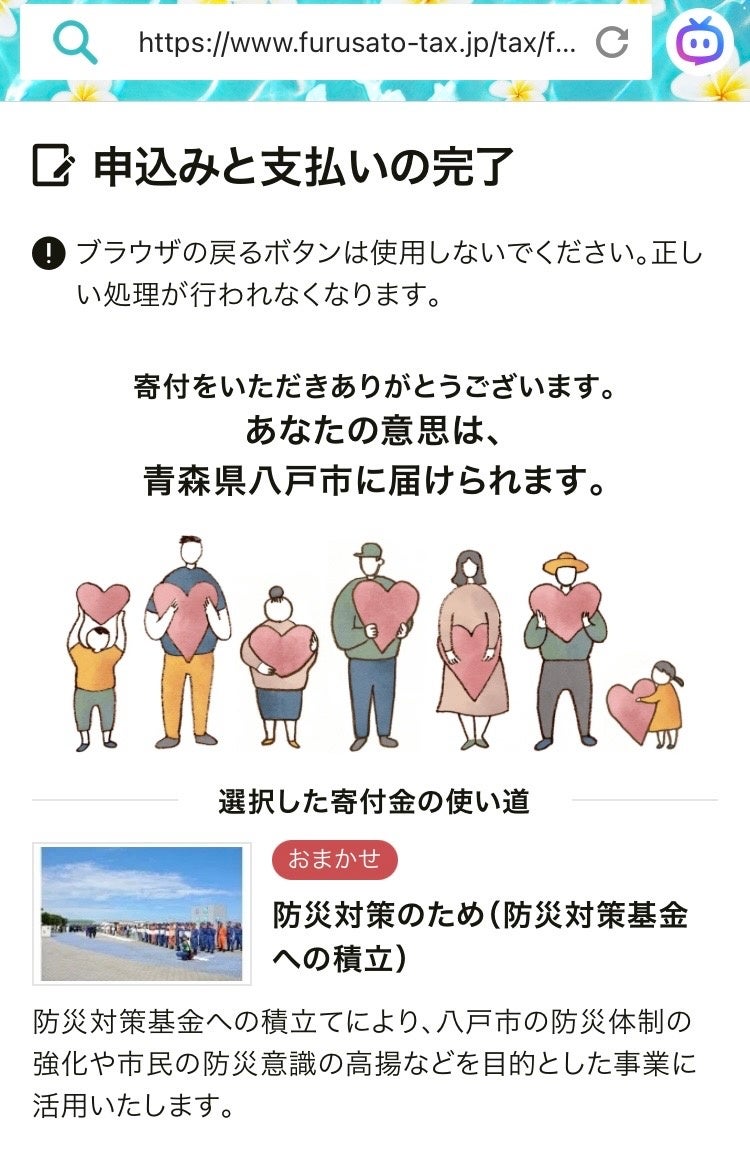Reload the current page
Viewport: 750px width, 1157px height.
[611, 43]
